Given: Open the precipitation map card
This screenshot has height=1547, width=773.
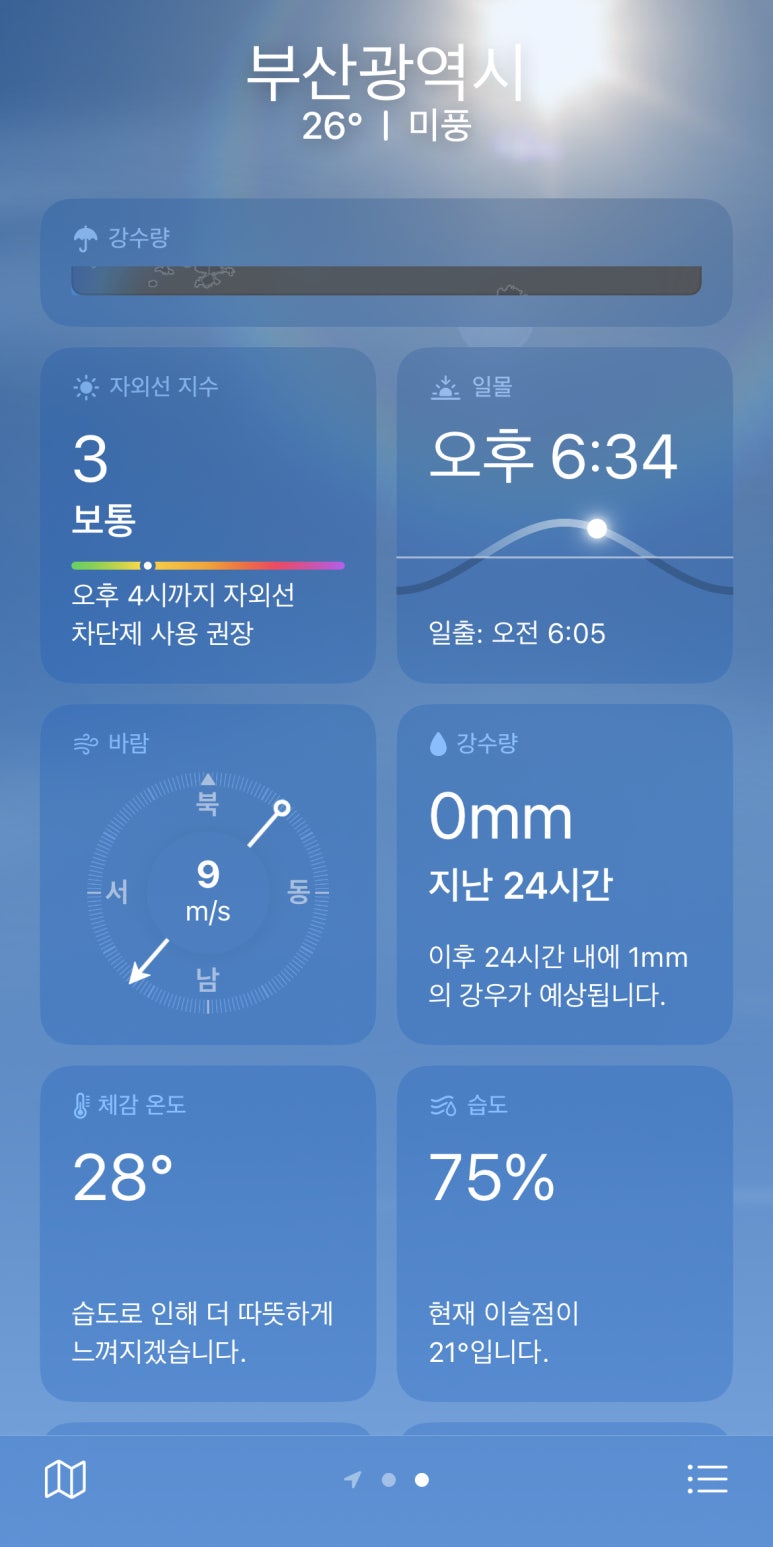Looking at the screenshot, I should pyautogui.click(x=386, y=262).
